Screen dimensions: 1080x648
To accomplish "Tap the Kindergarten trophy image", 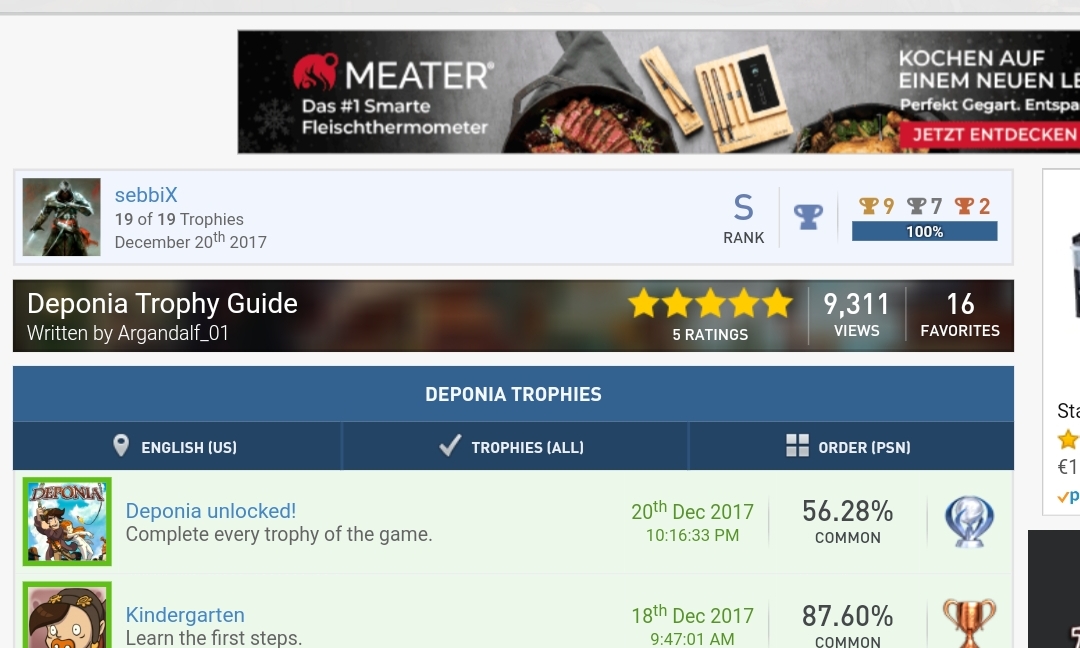I will 67,618.
